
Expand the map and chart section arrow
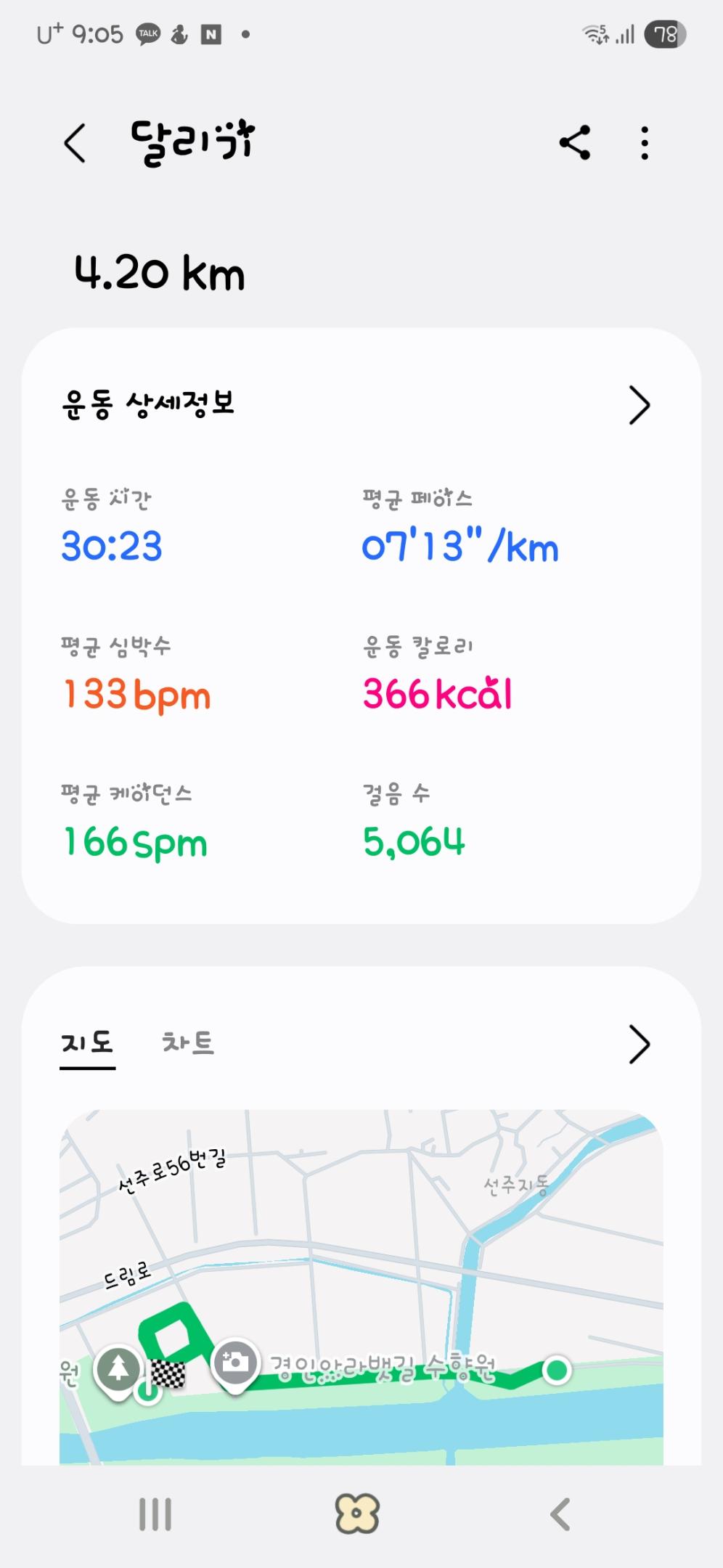point(639,1045)
